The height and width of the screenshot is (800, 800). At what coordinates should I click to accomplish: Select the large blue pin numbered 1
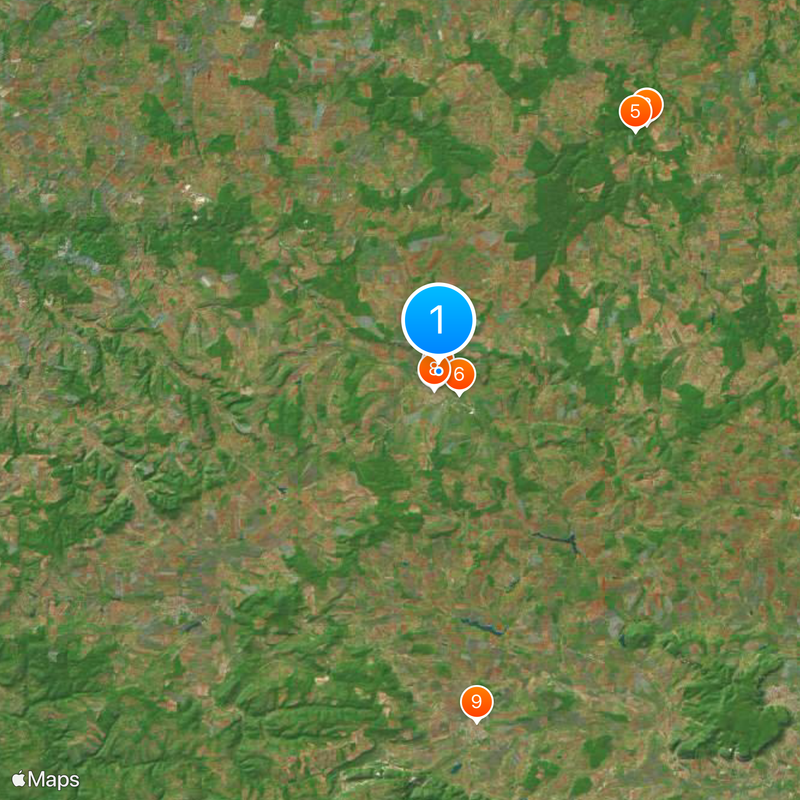coord(437,319)
